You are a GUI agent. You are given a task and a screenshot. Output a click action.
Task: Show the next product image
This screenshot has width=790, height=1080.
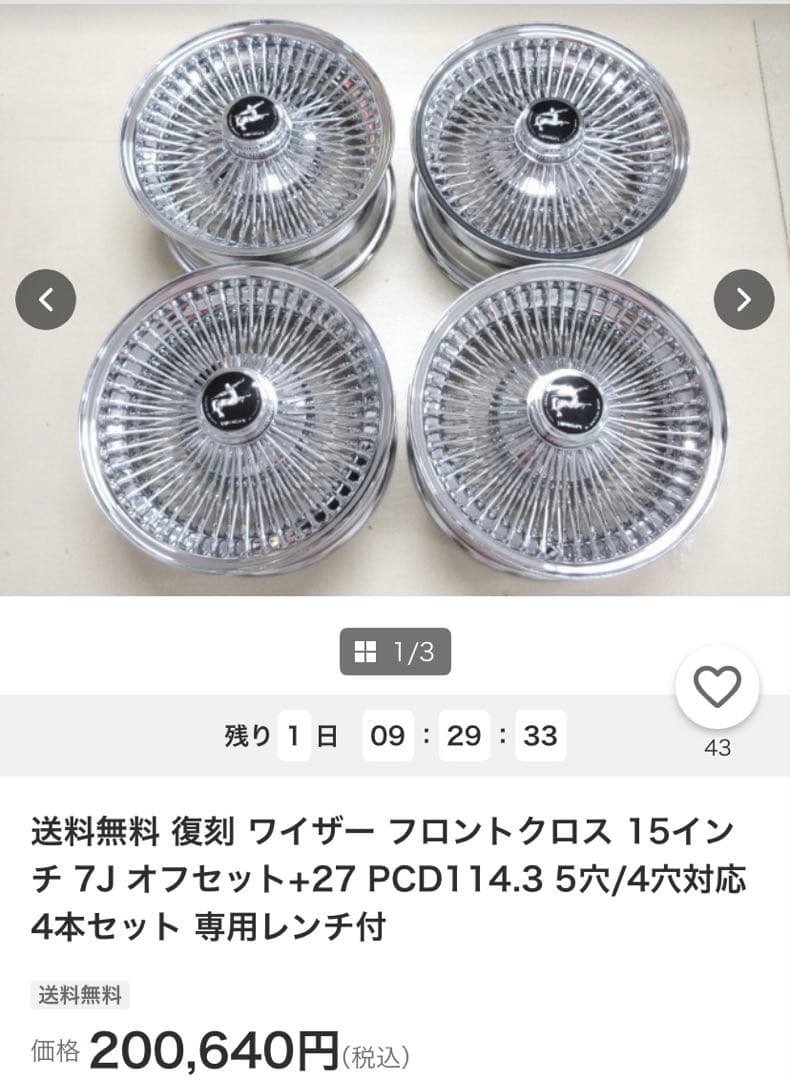coord(743,299)
